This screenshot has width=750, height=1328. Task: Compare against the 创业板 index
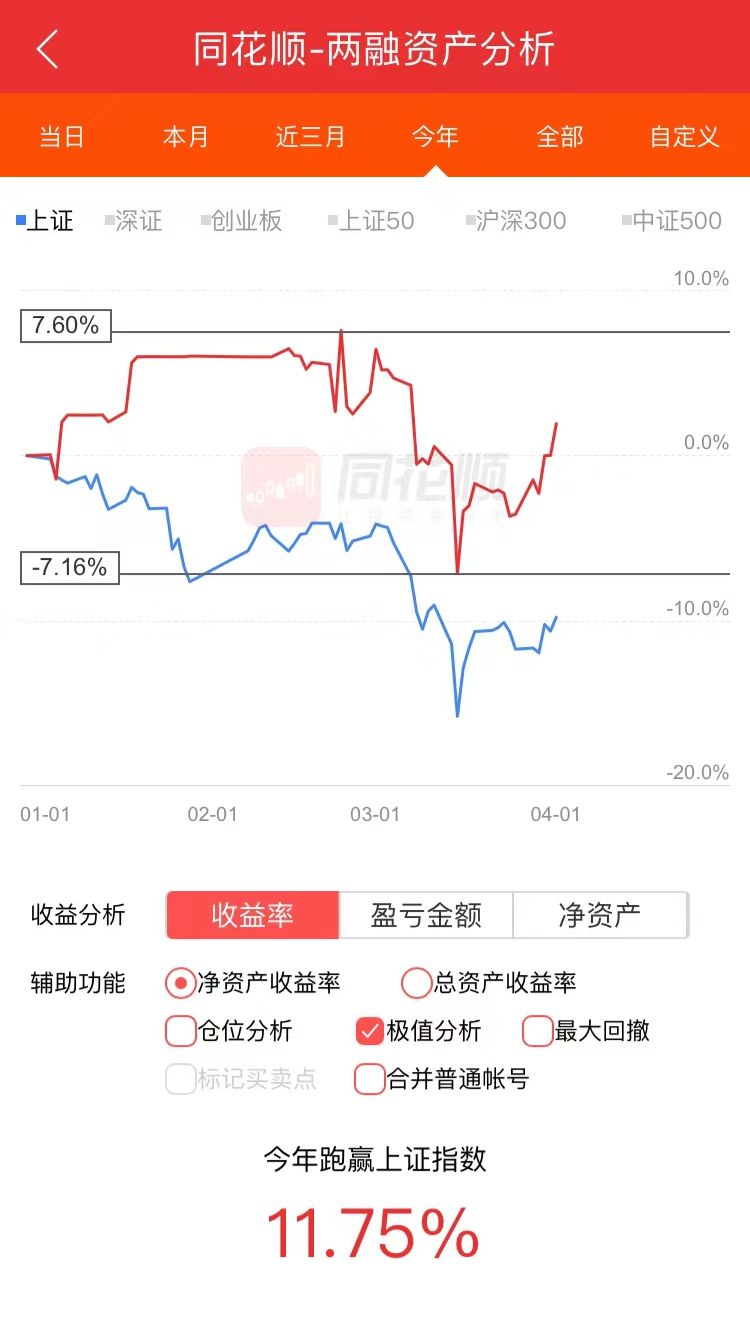pyautogui.click(x=241, y=221)
